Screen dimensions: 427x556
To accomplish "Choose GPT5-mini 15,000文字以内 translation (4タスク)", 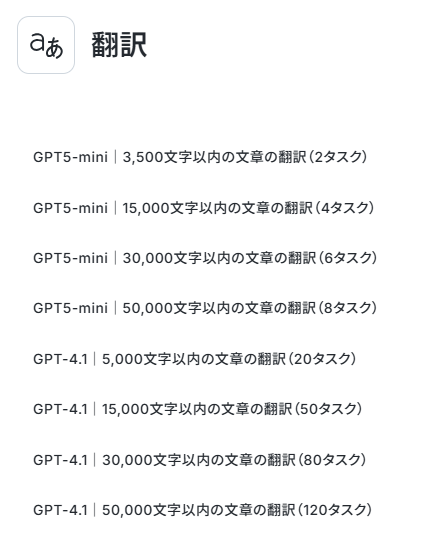I will tap(204, 208).
